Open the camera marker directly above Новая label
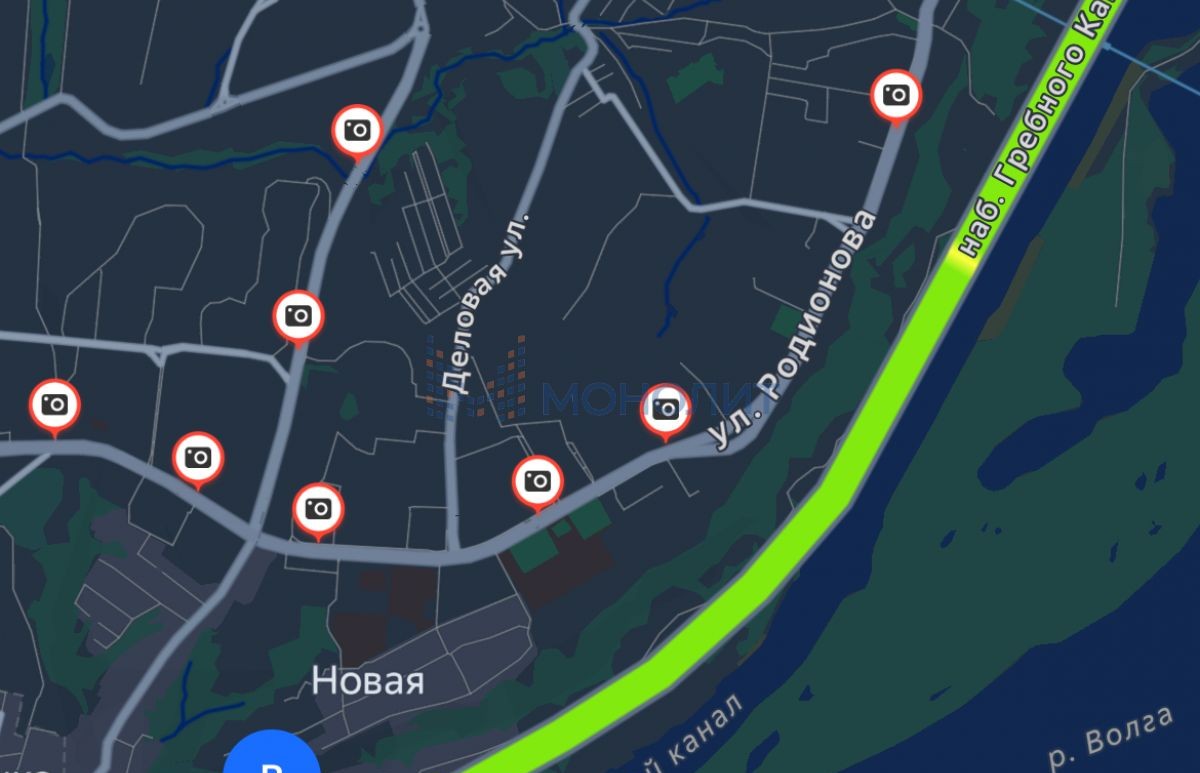 (318, 509)
